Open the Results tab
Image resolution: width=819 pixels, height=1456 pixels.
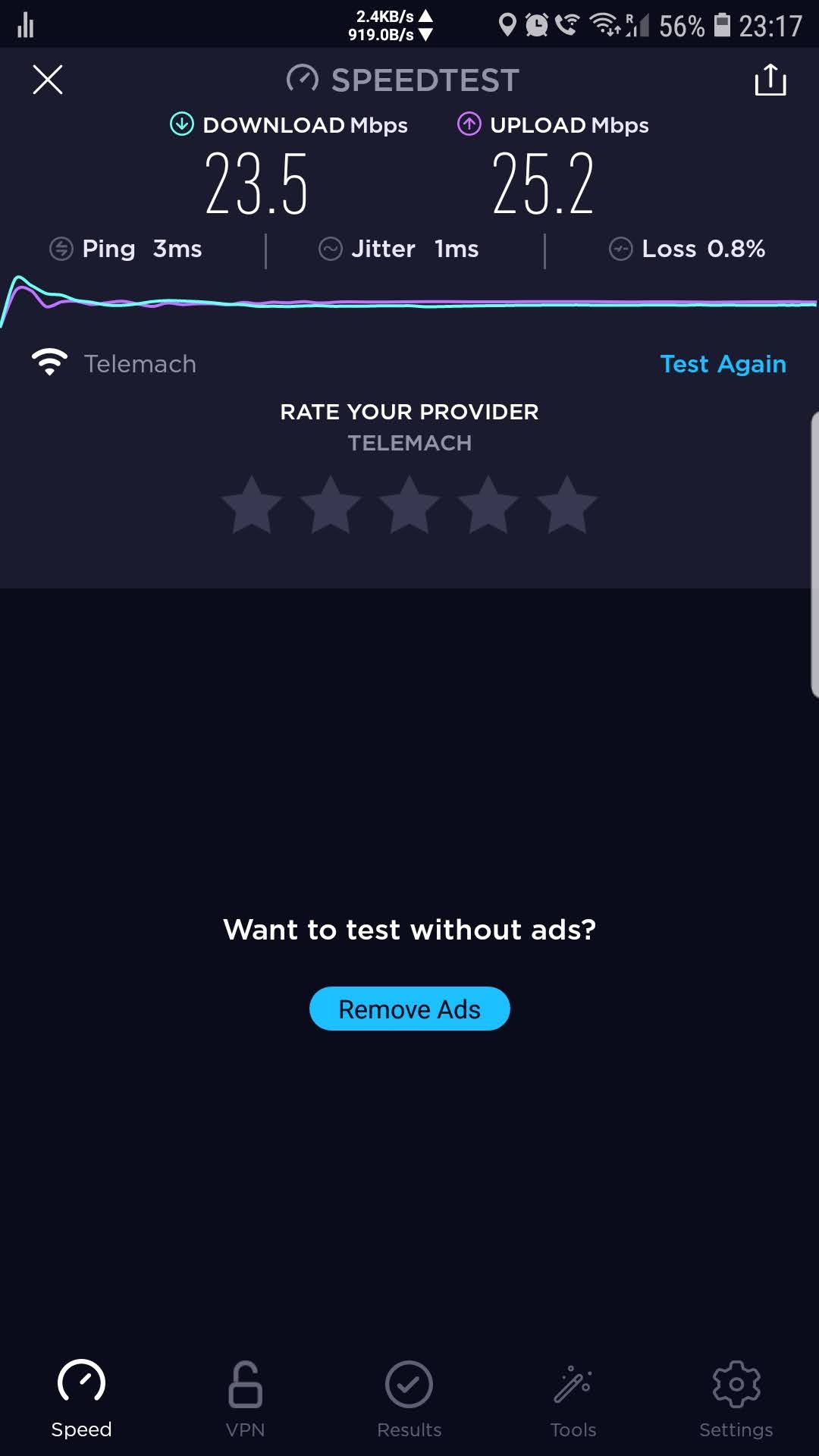pyautogui.click(x=409, y=1399)
